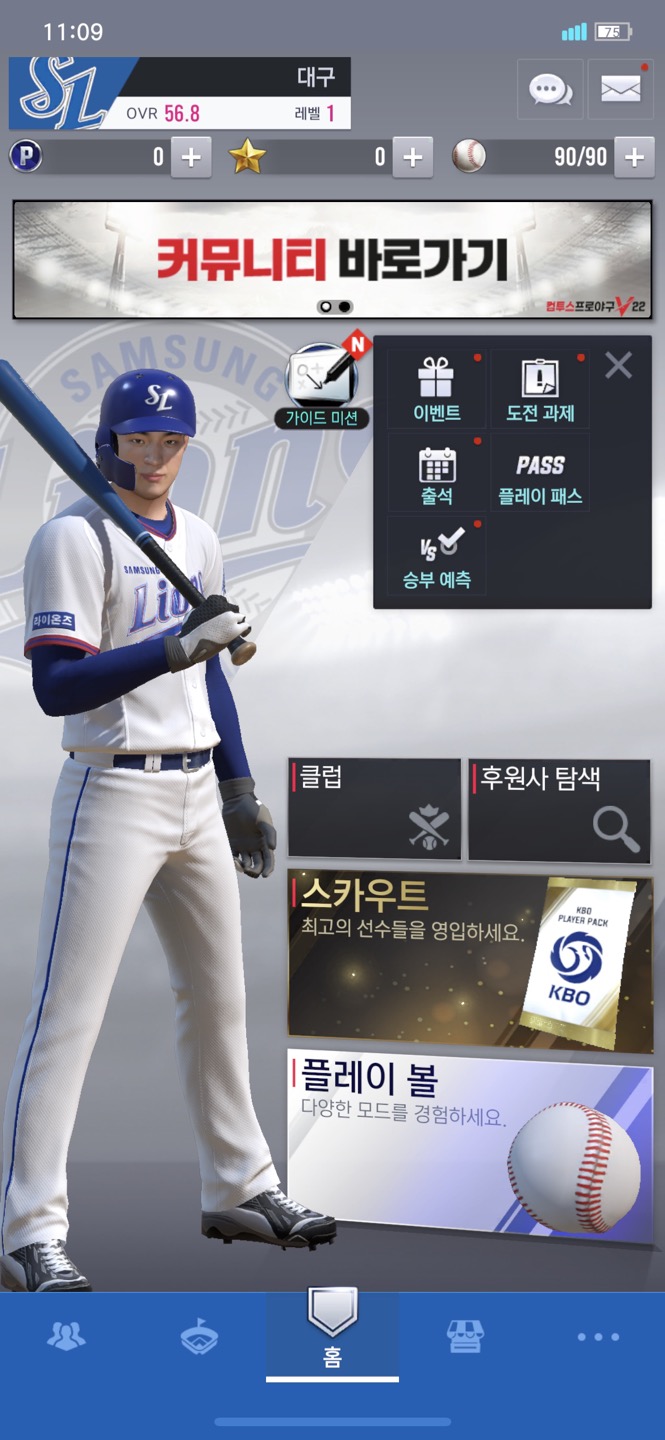Viewport: 665px width, 1440px height.
Task: Open 후원사 탐색 sponsor search
Action: click(x=559, y=809)
